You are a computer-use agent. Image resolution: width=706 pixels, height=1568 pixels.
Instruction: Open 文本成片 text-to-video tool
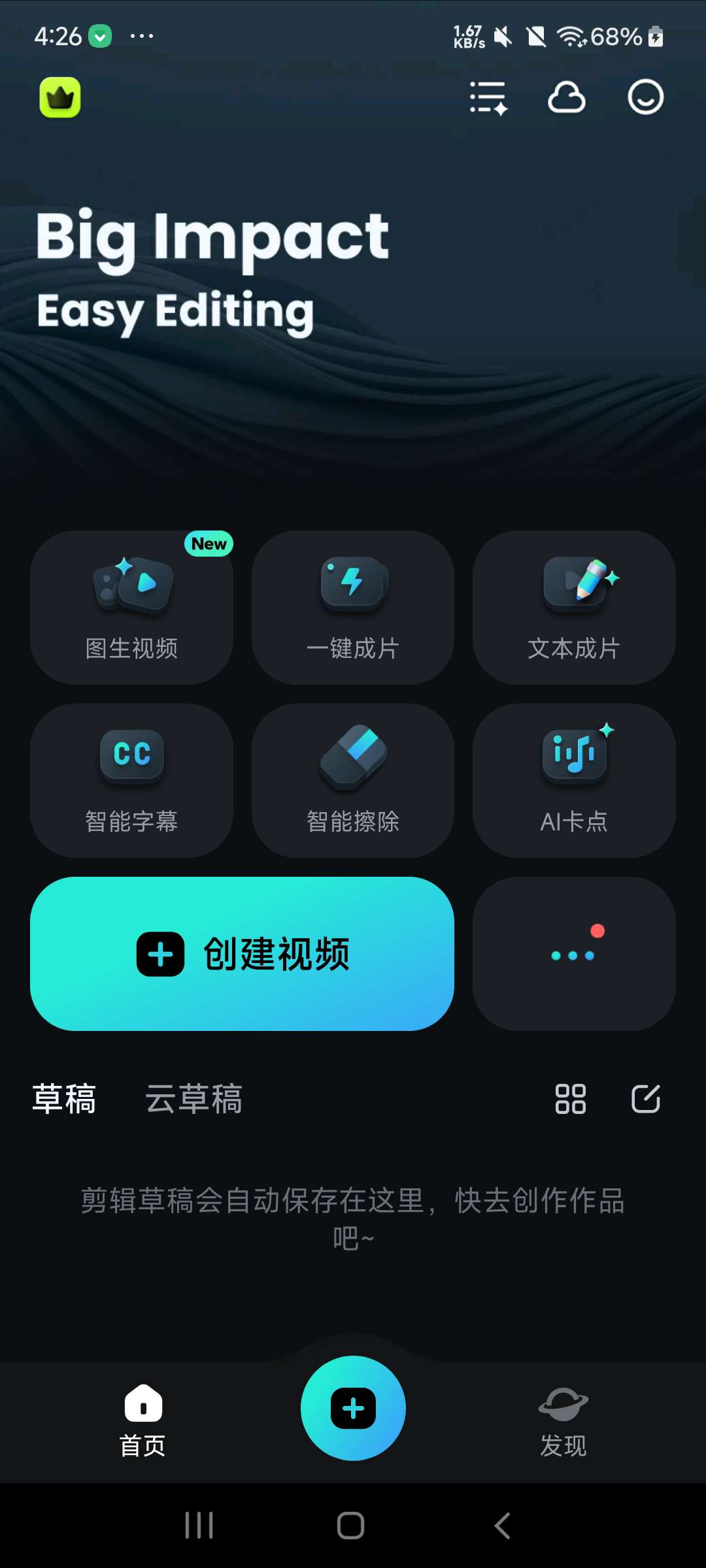click(x=574, y=607)
